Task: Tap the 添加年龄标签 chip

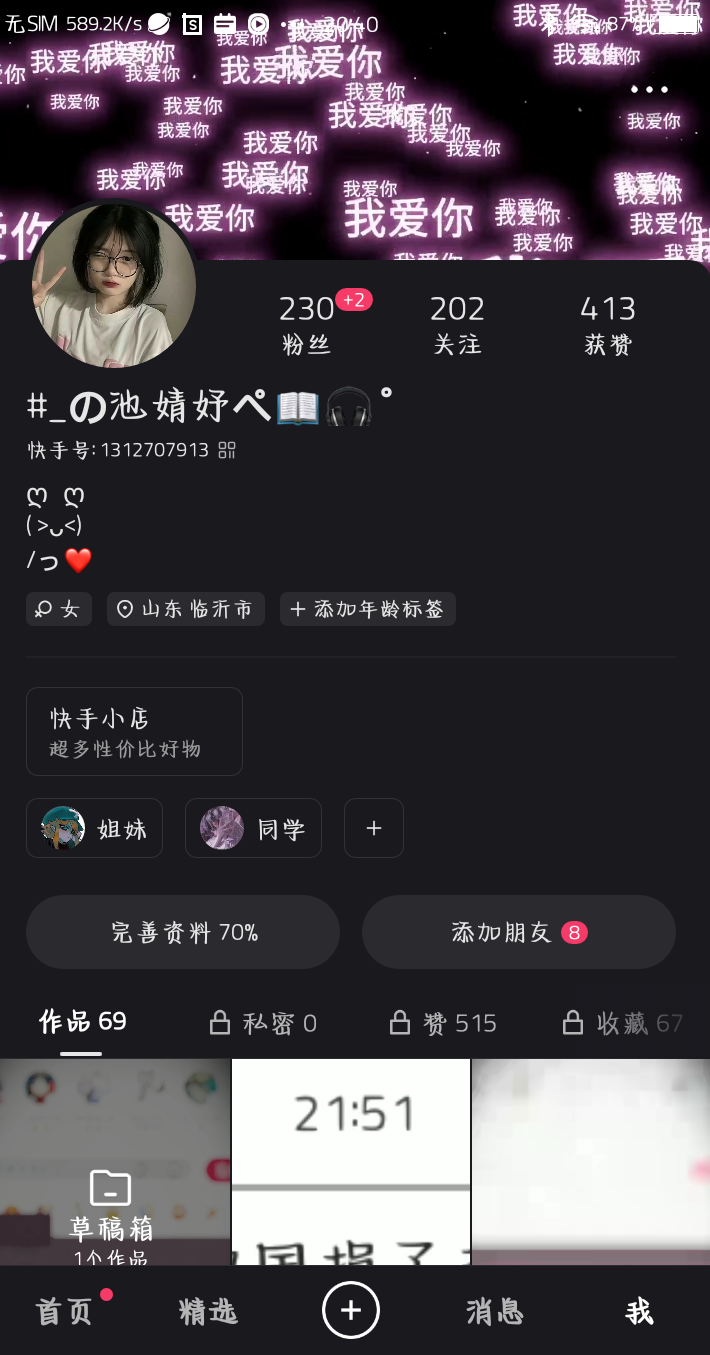Action: (368, 609)
